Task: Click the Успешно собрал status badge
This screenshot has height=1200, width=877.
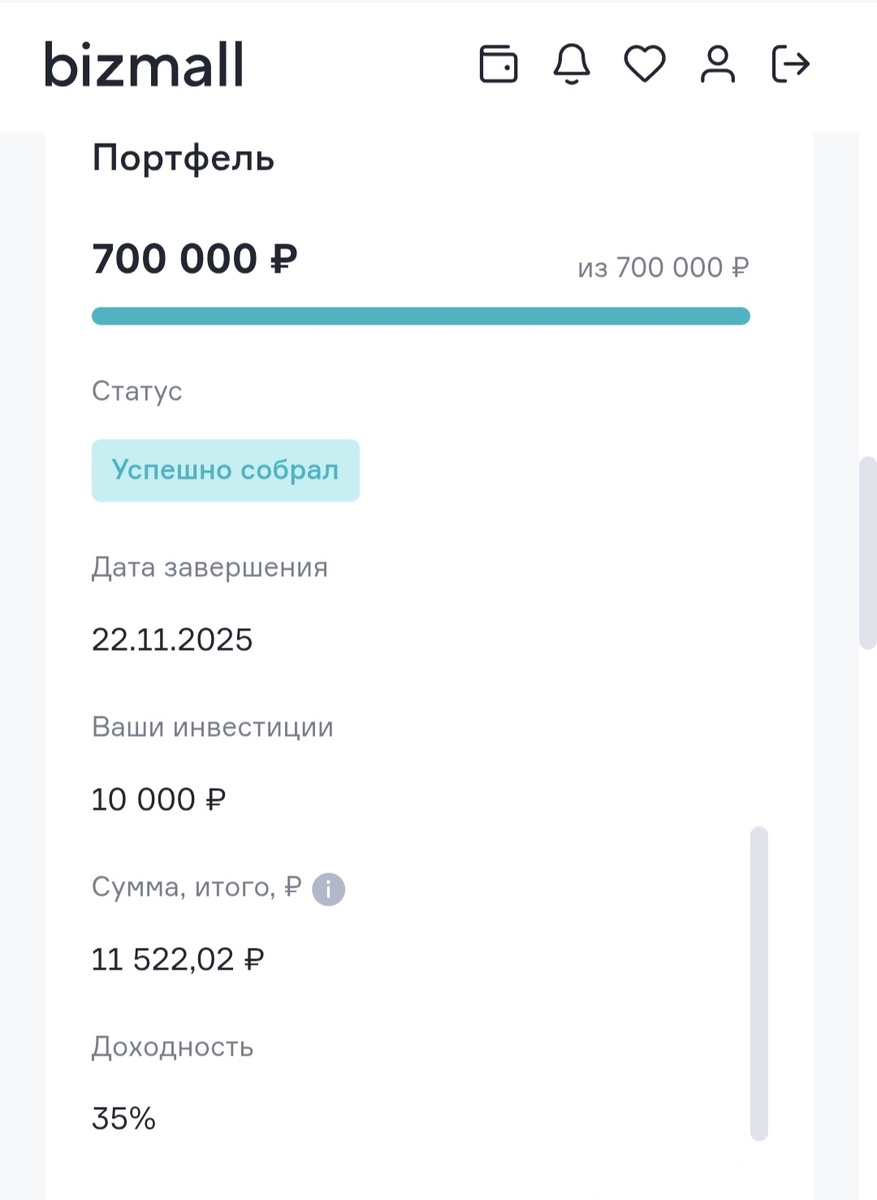Action: click(x=225, y=470)
